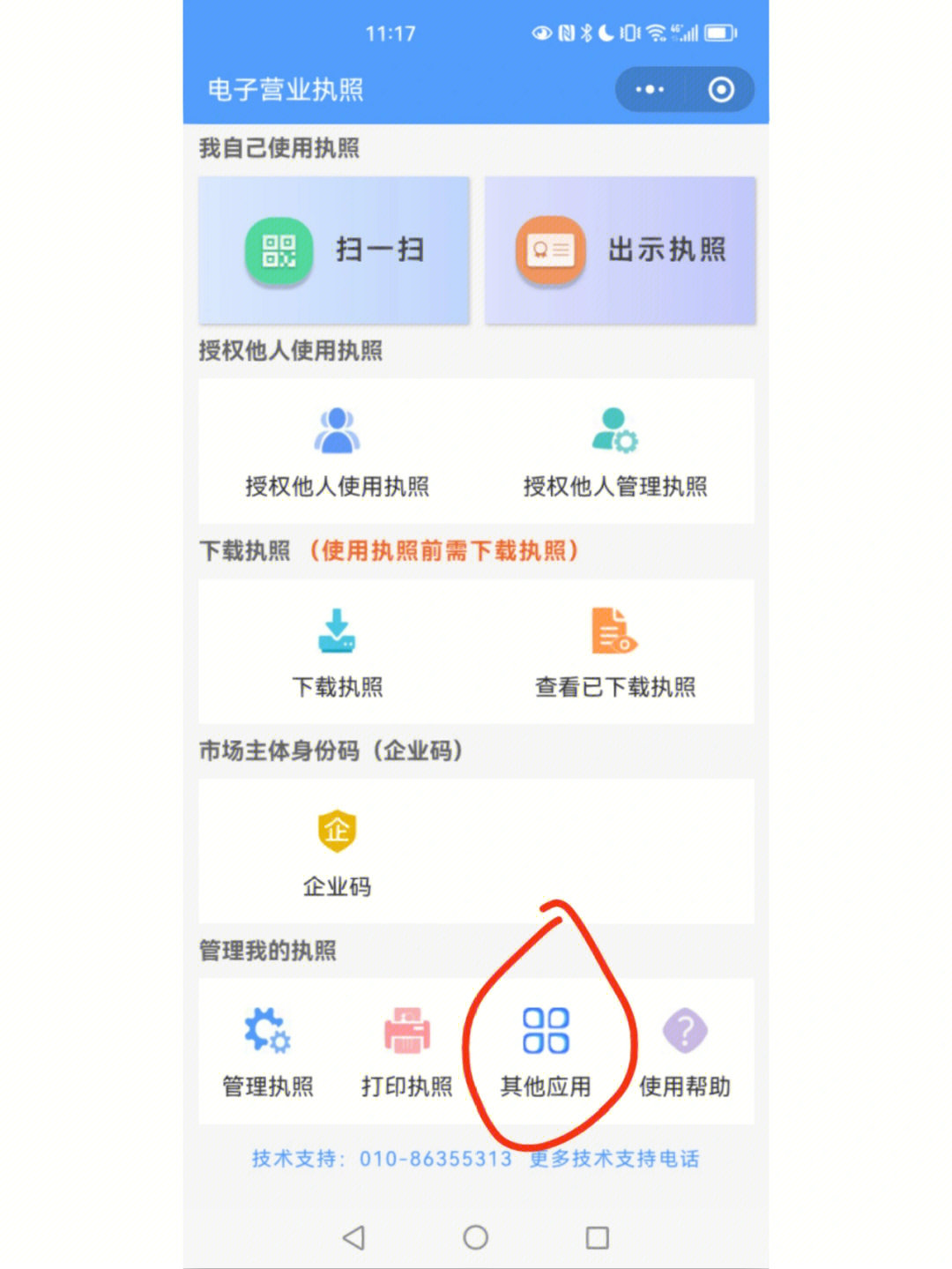
Task: Select 打印执照 print option
Action: (406, 1051)
